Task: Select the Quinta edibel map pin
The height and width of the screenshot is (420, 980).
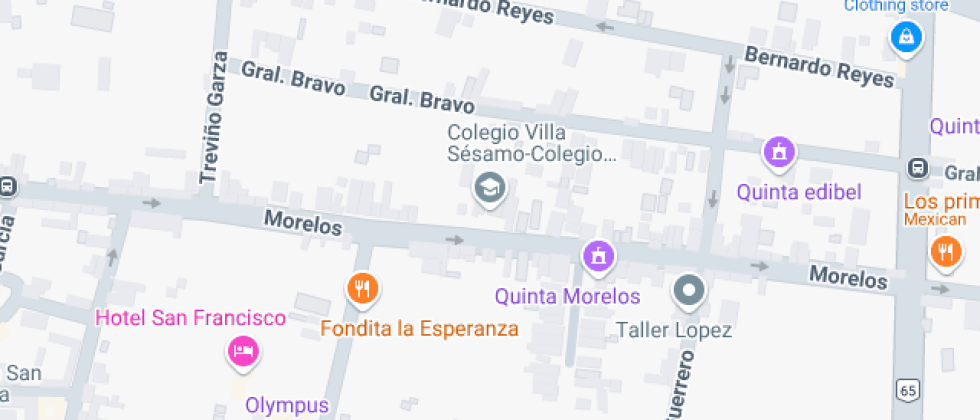Action: click(779, 153)
